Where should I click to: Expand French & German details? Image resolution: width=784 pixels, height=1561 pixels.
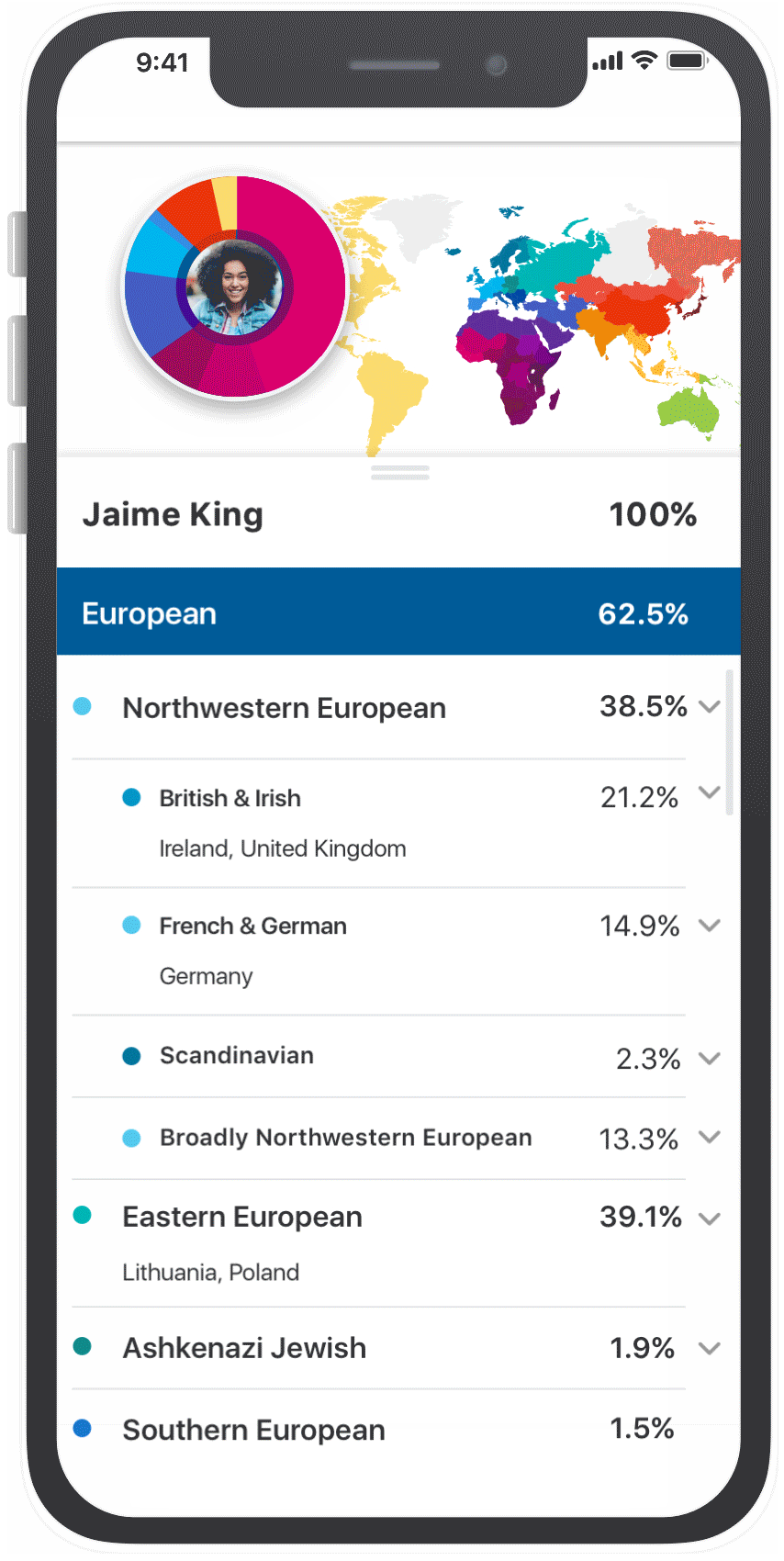click(709, 926)
